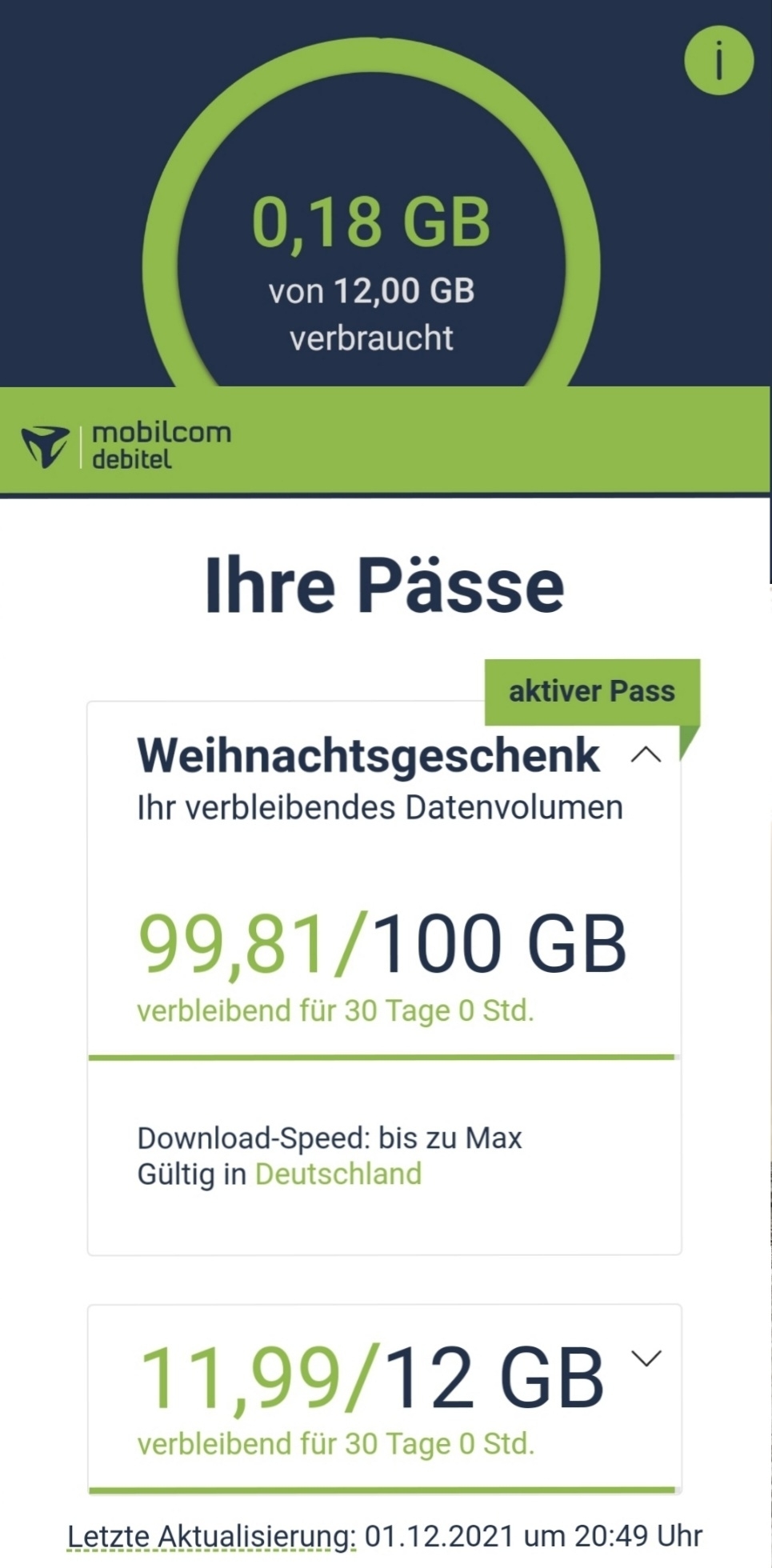Expand the 12 GB pass card
This screenshot has width=772, height=1568.
click(646, 1358)
